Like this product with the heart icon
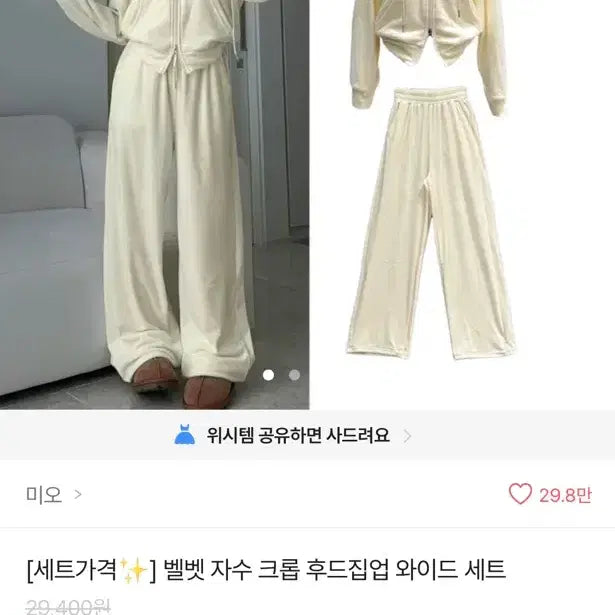This screenshot has width=615, height=615. click(x=520, y=494)
